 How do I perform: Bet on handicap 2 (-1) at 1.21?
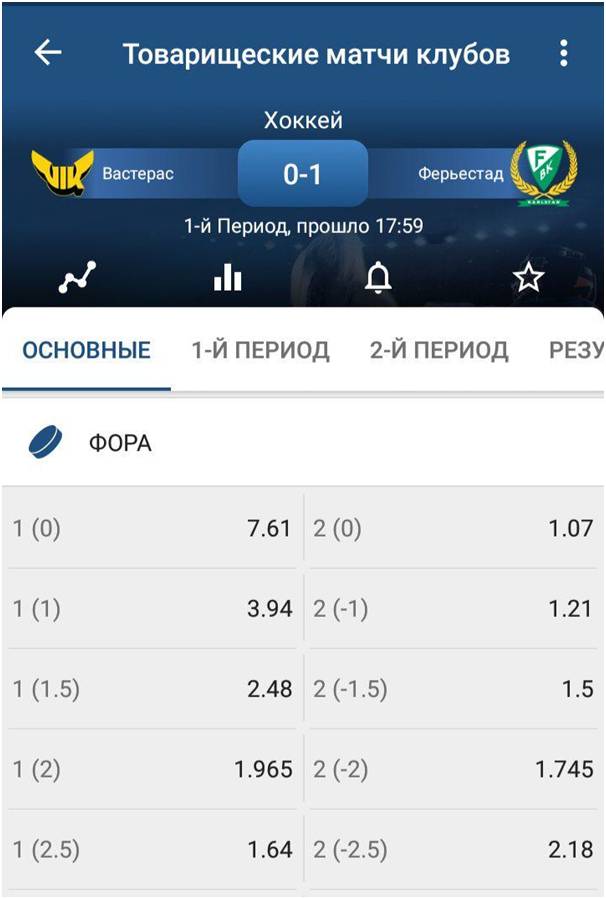coord(454,608)
